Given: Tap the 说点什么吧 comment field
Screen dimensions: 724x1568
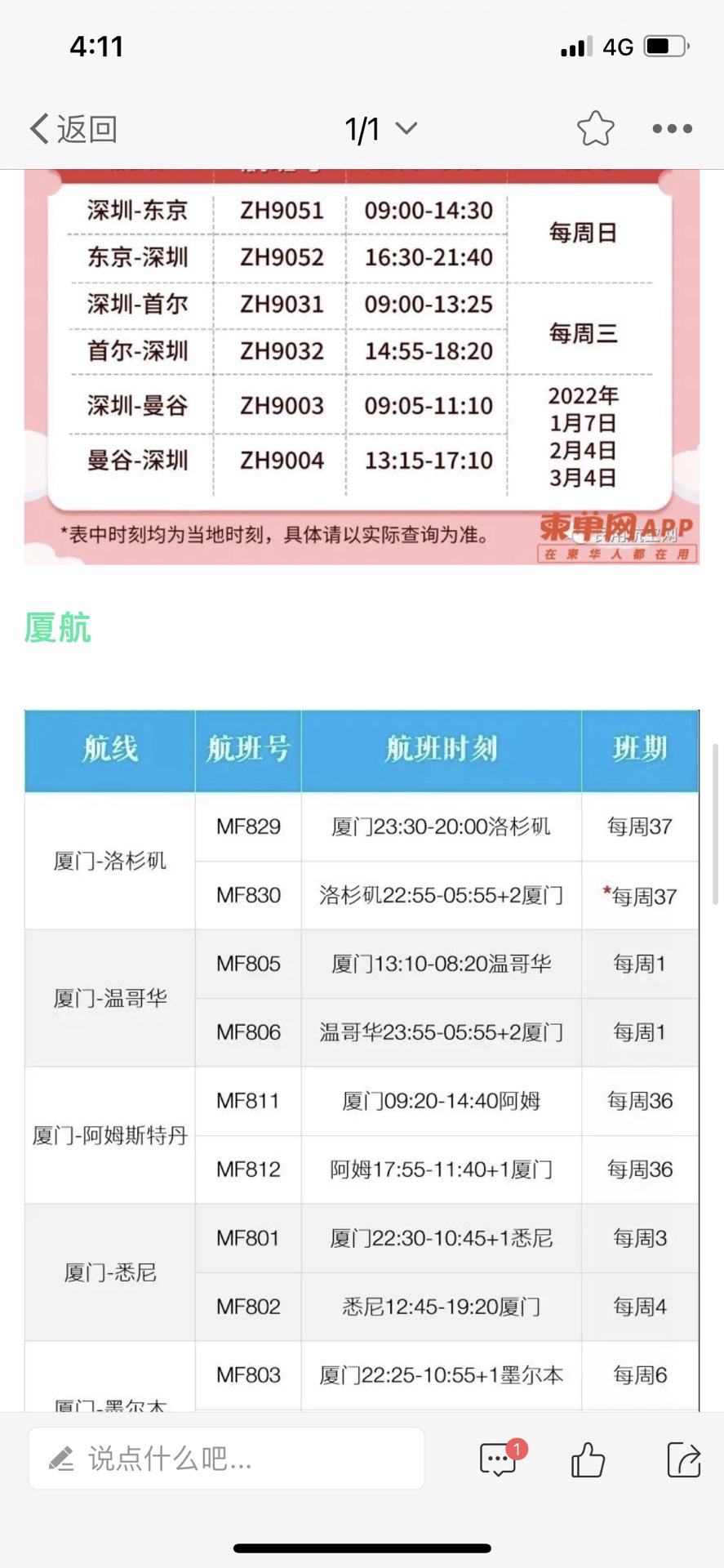Looking at the screenshot, I should tap(226, 1459).
